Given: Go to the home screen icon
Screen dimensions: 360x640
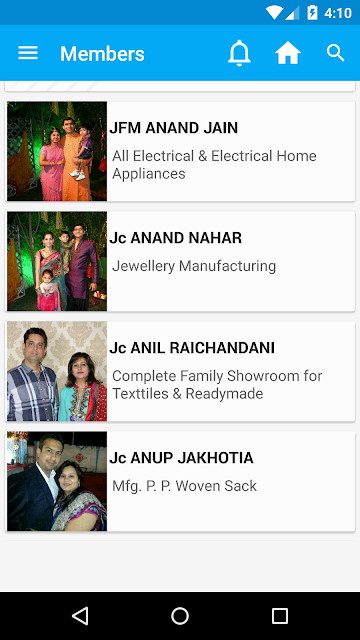Looking at the screenshot, I should 288,53.
